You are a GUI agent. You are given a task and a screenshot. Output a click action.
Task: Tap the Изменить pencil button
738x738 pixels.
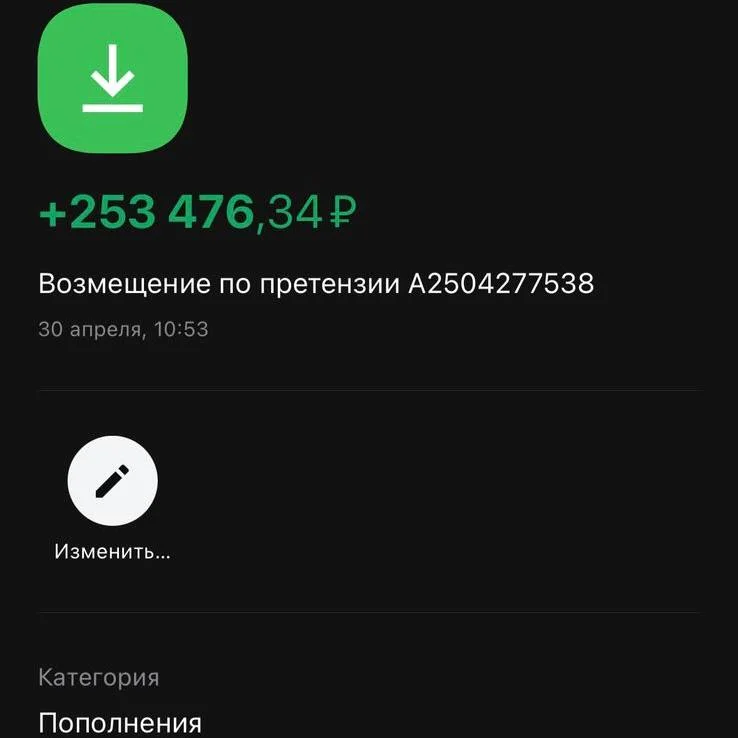[x=112, y=481]
